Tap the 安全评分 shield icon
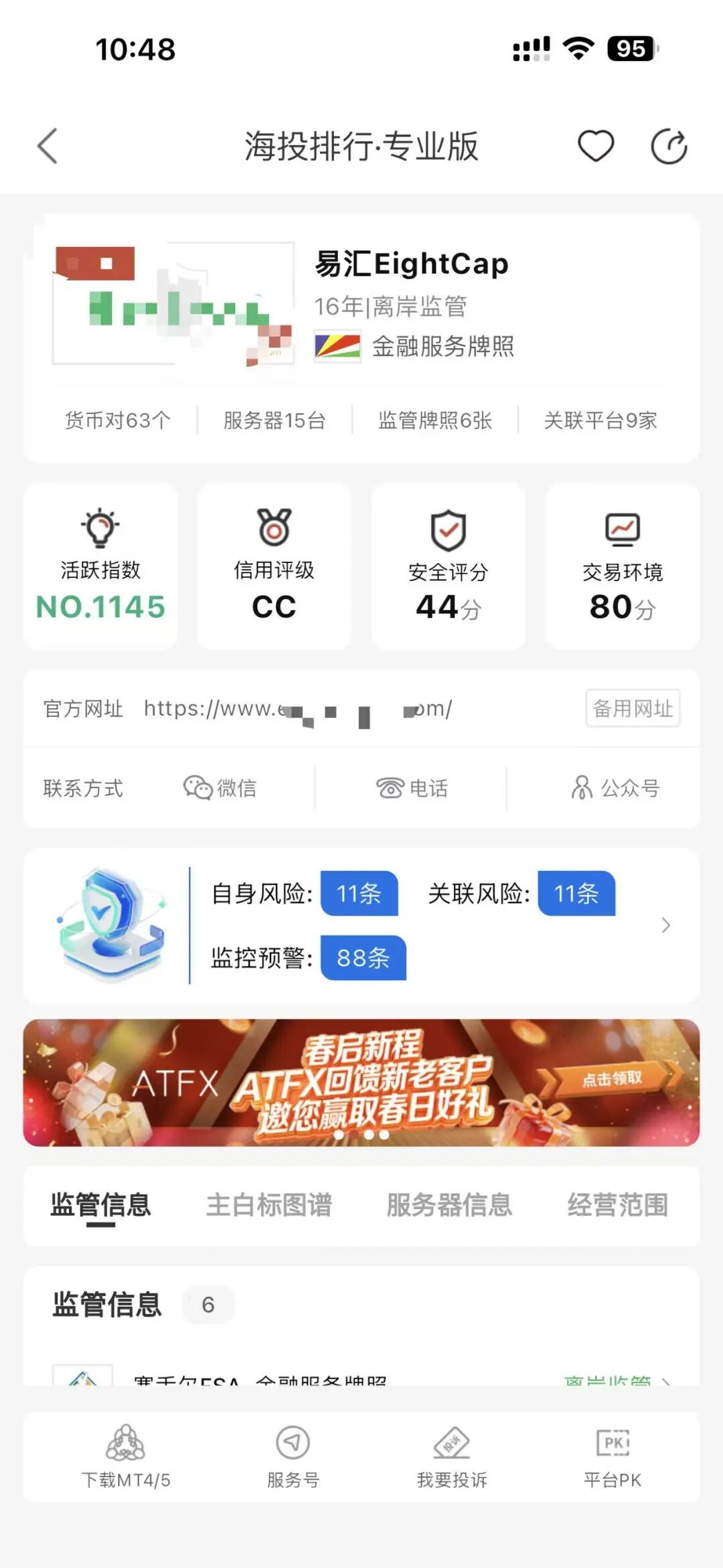723x1568 pixels. tap(447, 529)
